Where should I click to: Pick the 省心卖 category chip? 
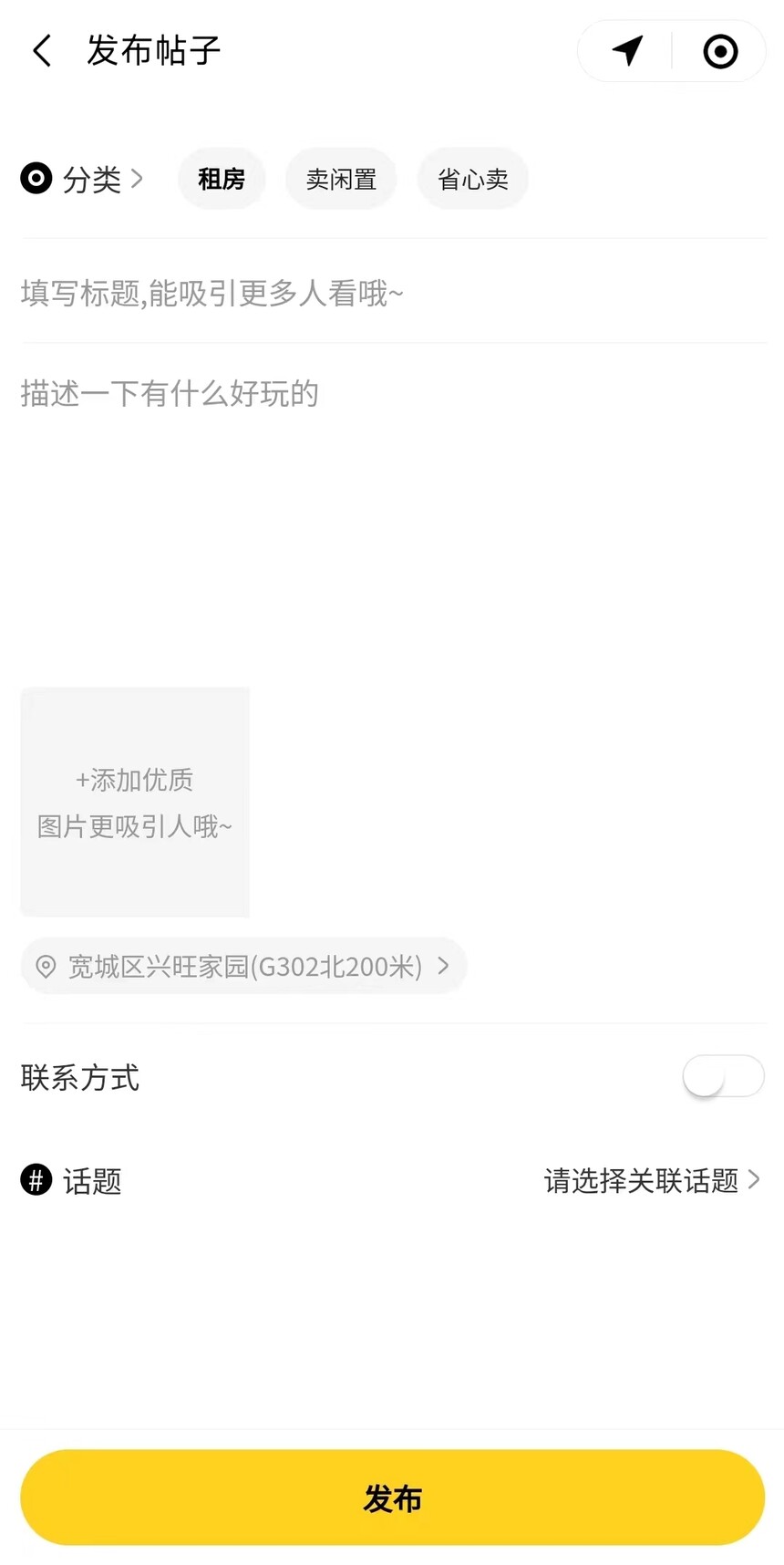[472, 179]
